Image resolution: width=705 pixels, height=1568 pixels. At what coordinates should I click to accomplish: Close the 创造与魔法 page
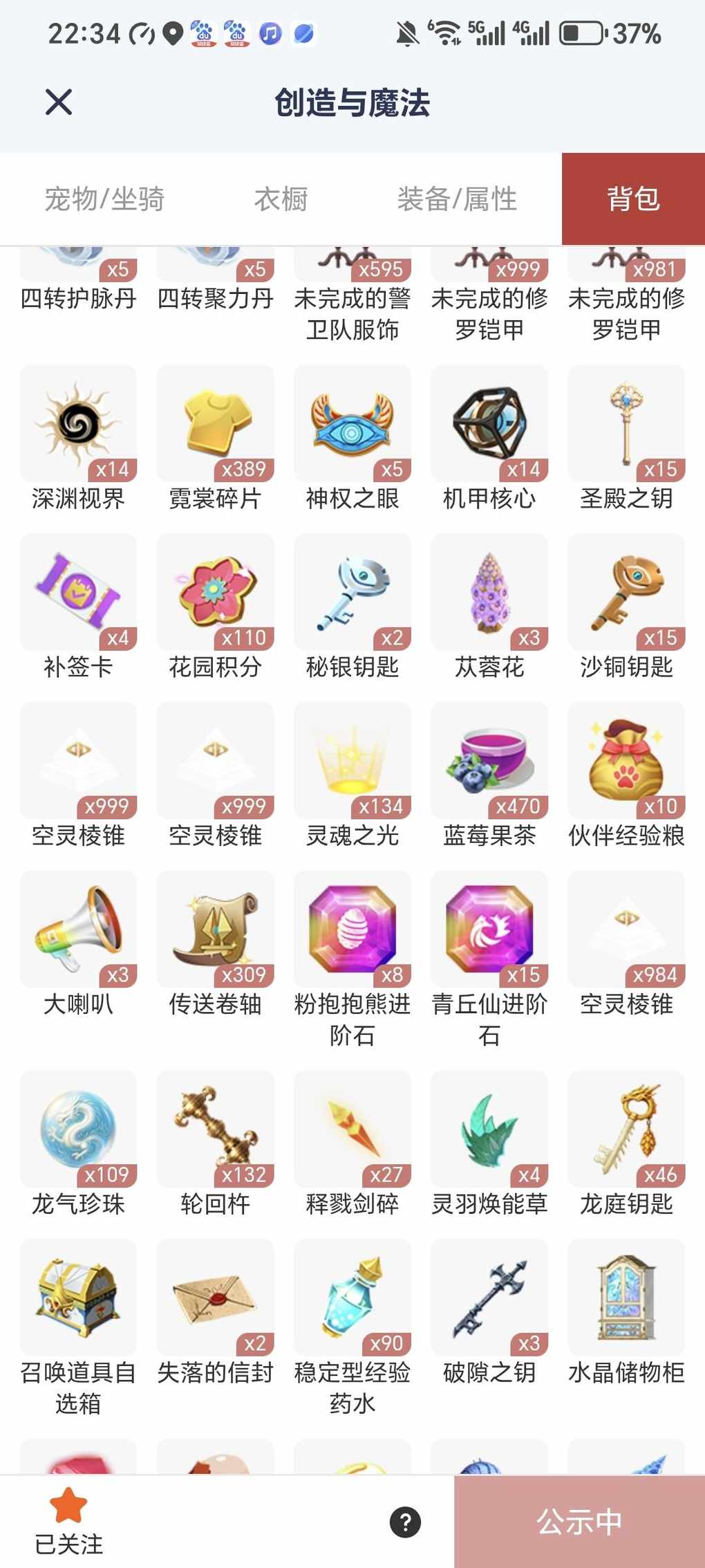(x=59, y=102)
